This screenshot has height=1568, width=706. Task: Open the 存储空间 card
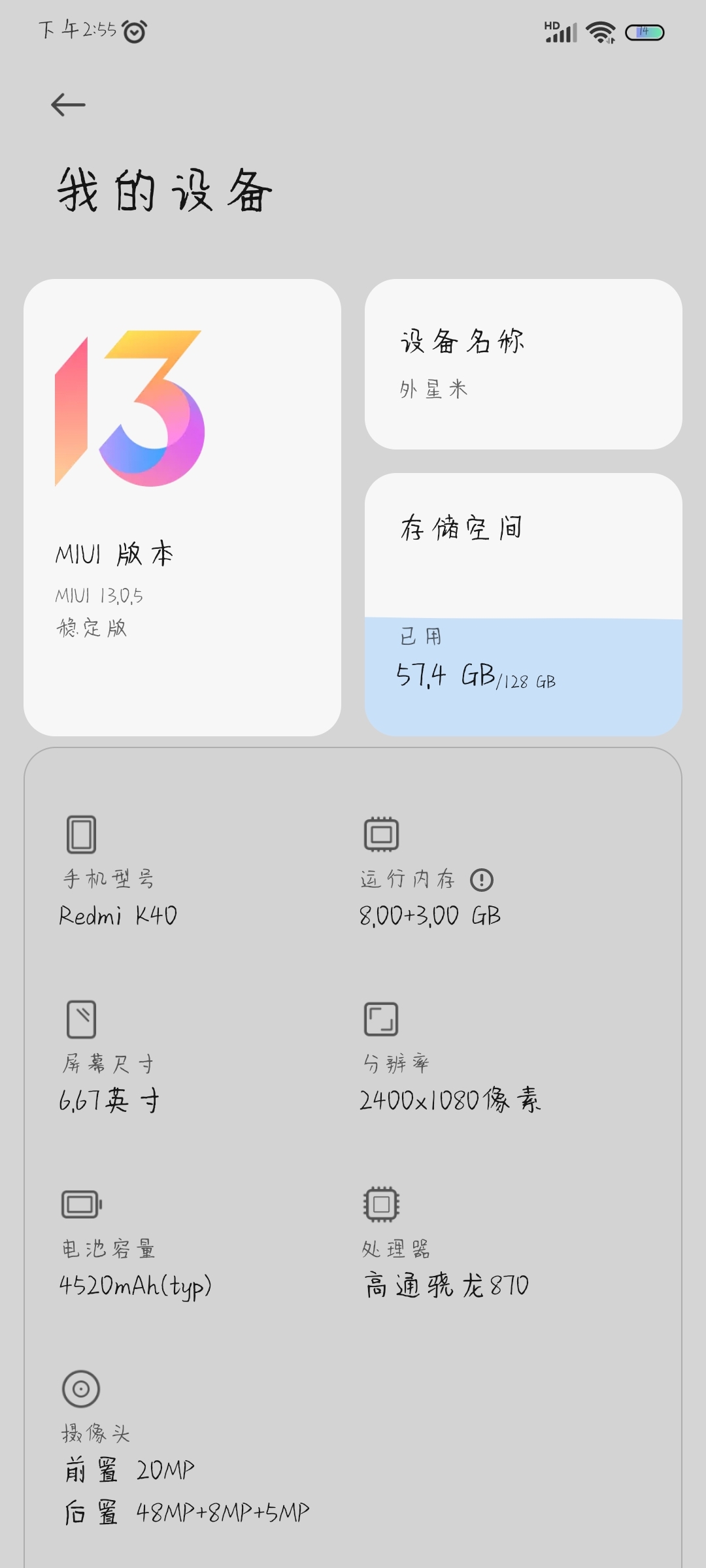[x=523, y=604]
